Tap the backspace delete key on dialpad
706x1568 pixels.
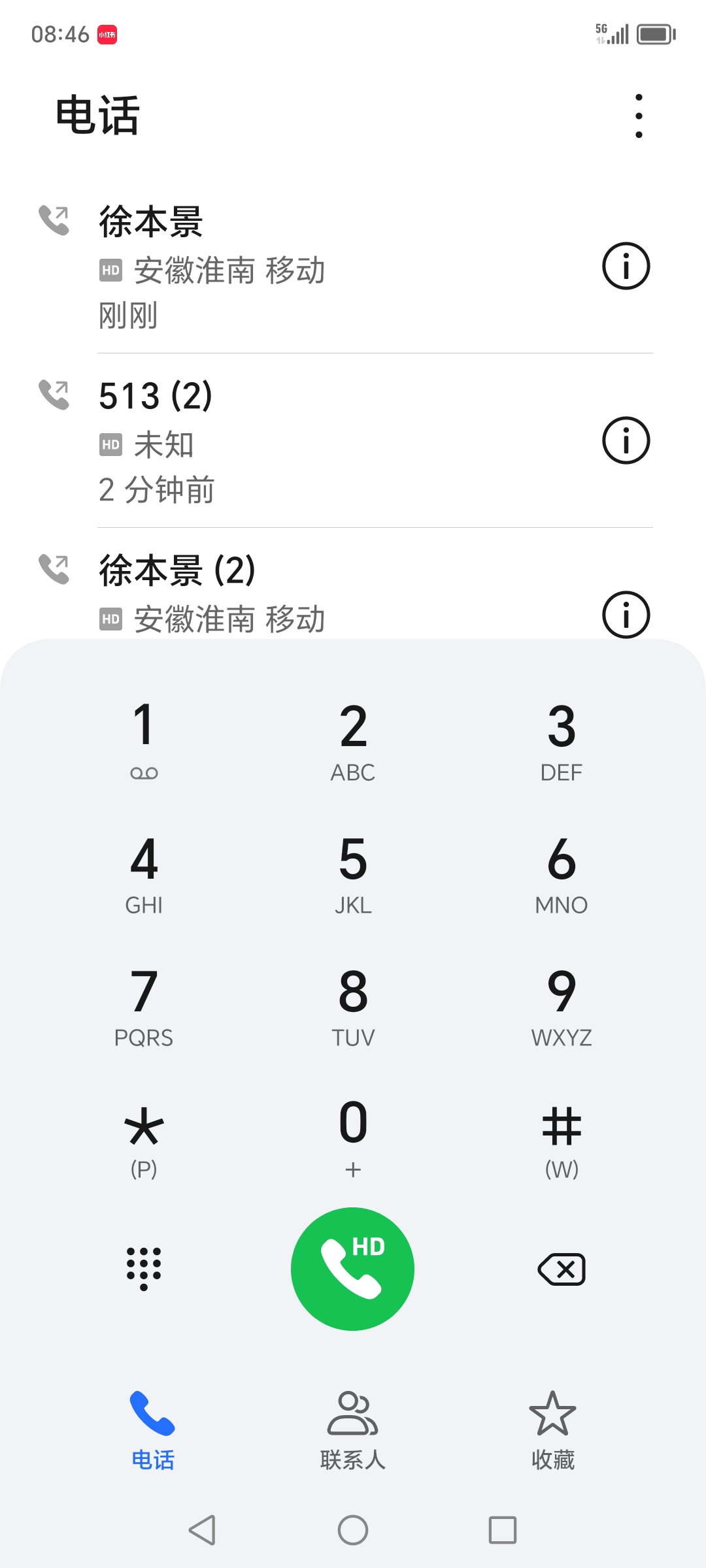pyautogui.click(x=561, y=1267)
